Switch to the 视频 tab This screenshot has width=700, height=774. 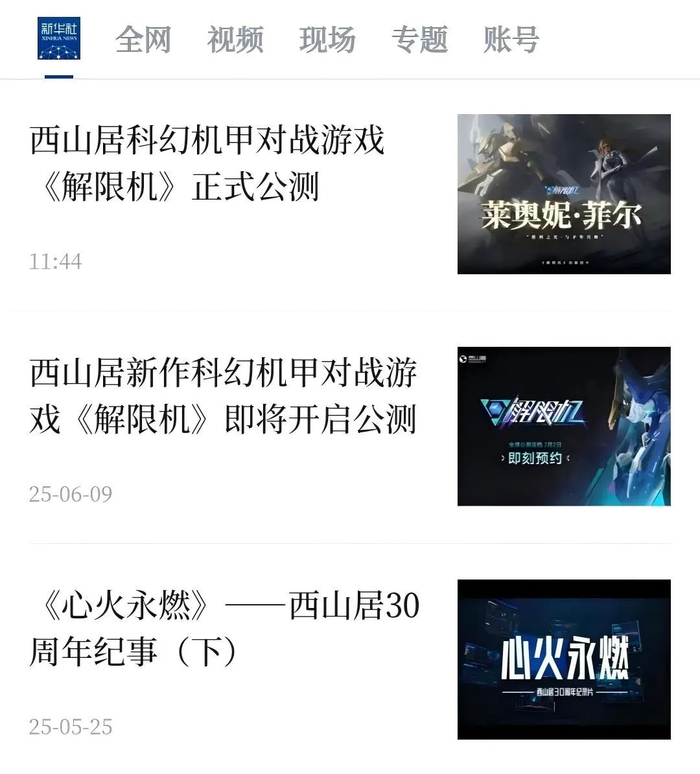click(235, 40)
